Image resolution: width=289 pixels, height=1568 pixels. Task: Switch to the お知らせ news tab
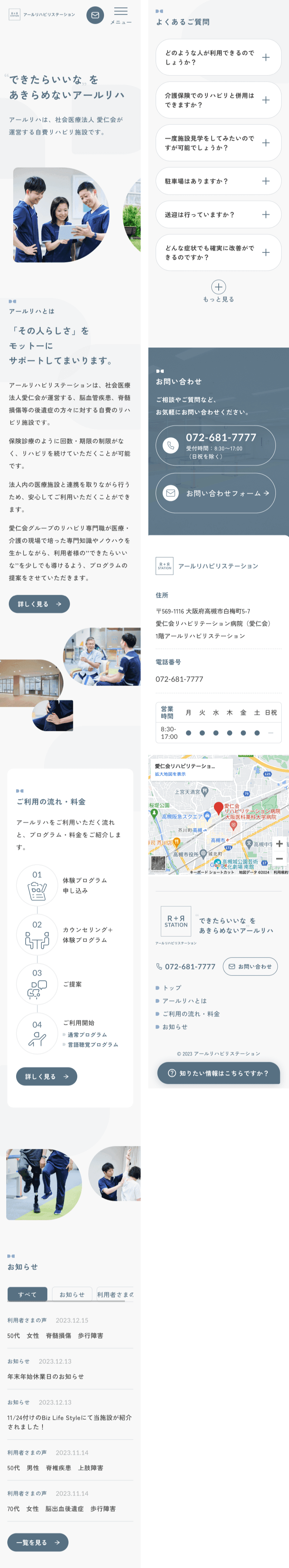coord(72,1294)
